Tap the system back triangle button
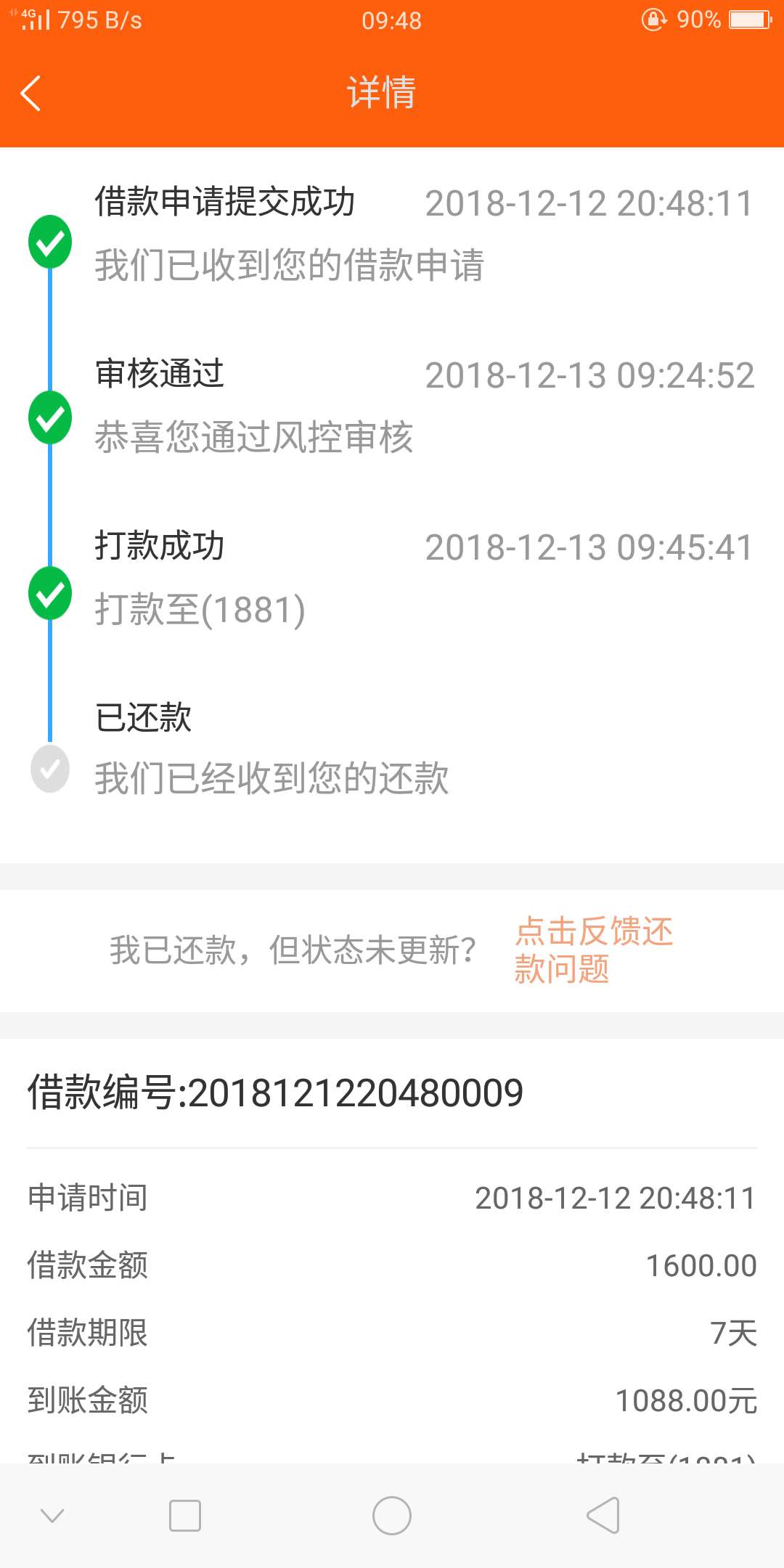The width and height of the screenshot is (784, 1568). tap(603, 1516)
